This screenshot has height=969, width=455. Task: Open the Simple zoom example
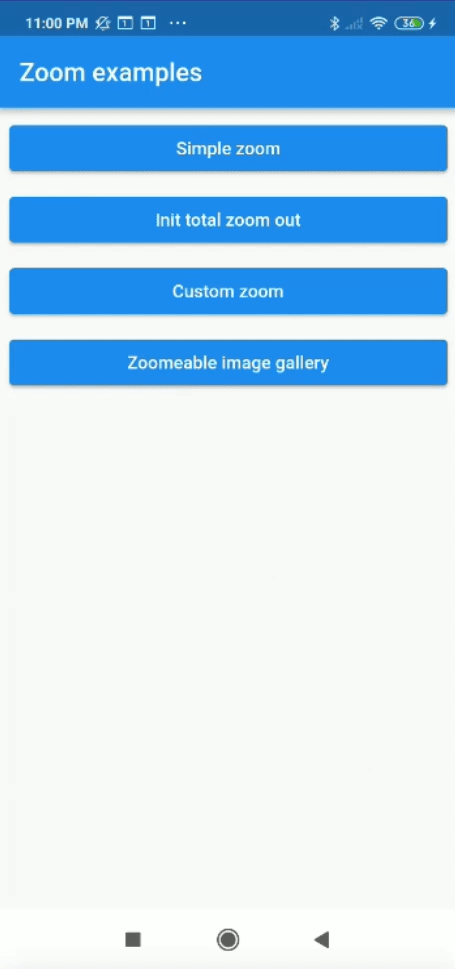click(228, 148)
